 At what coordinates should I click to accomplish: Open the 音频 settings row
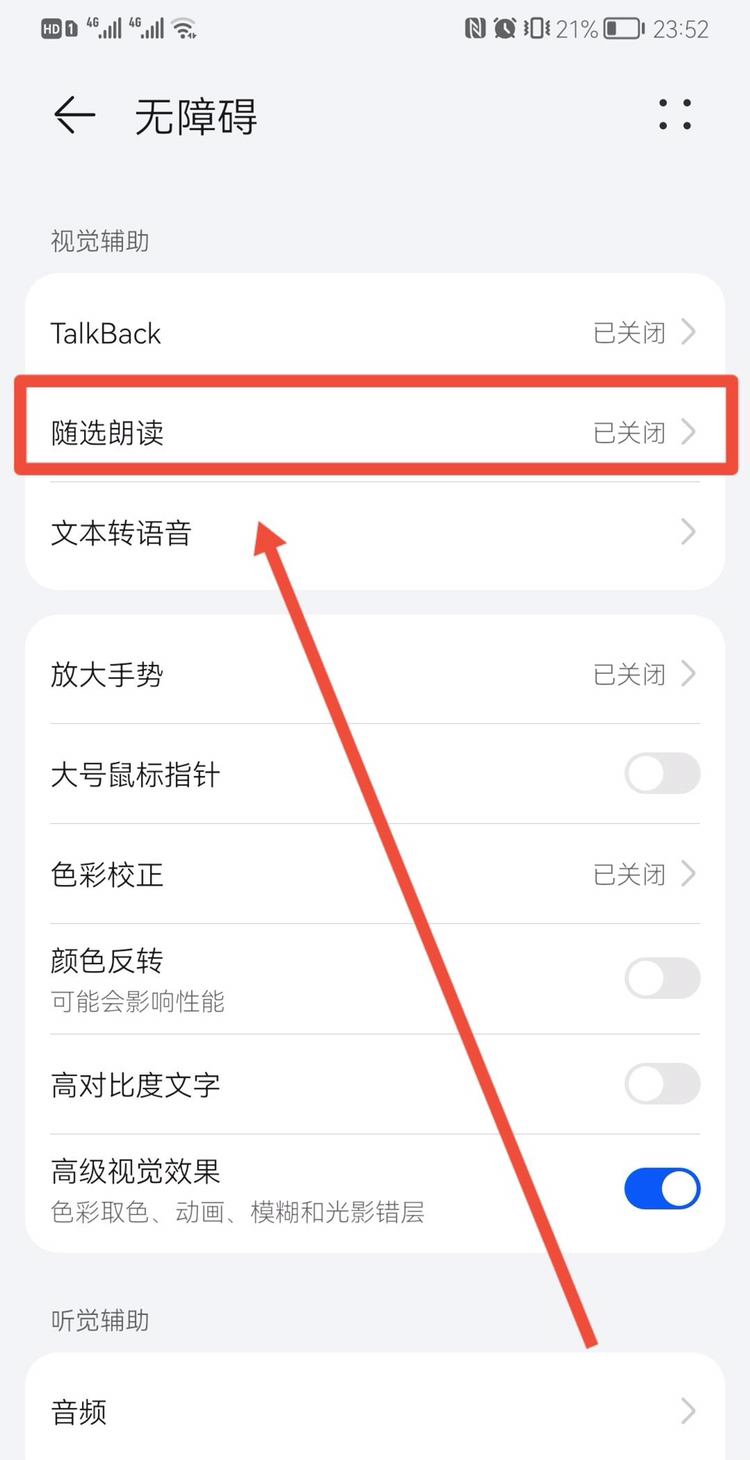pyautogui.click(x=374, y=1412)
